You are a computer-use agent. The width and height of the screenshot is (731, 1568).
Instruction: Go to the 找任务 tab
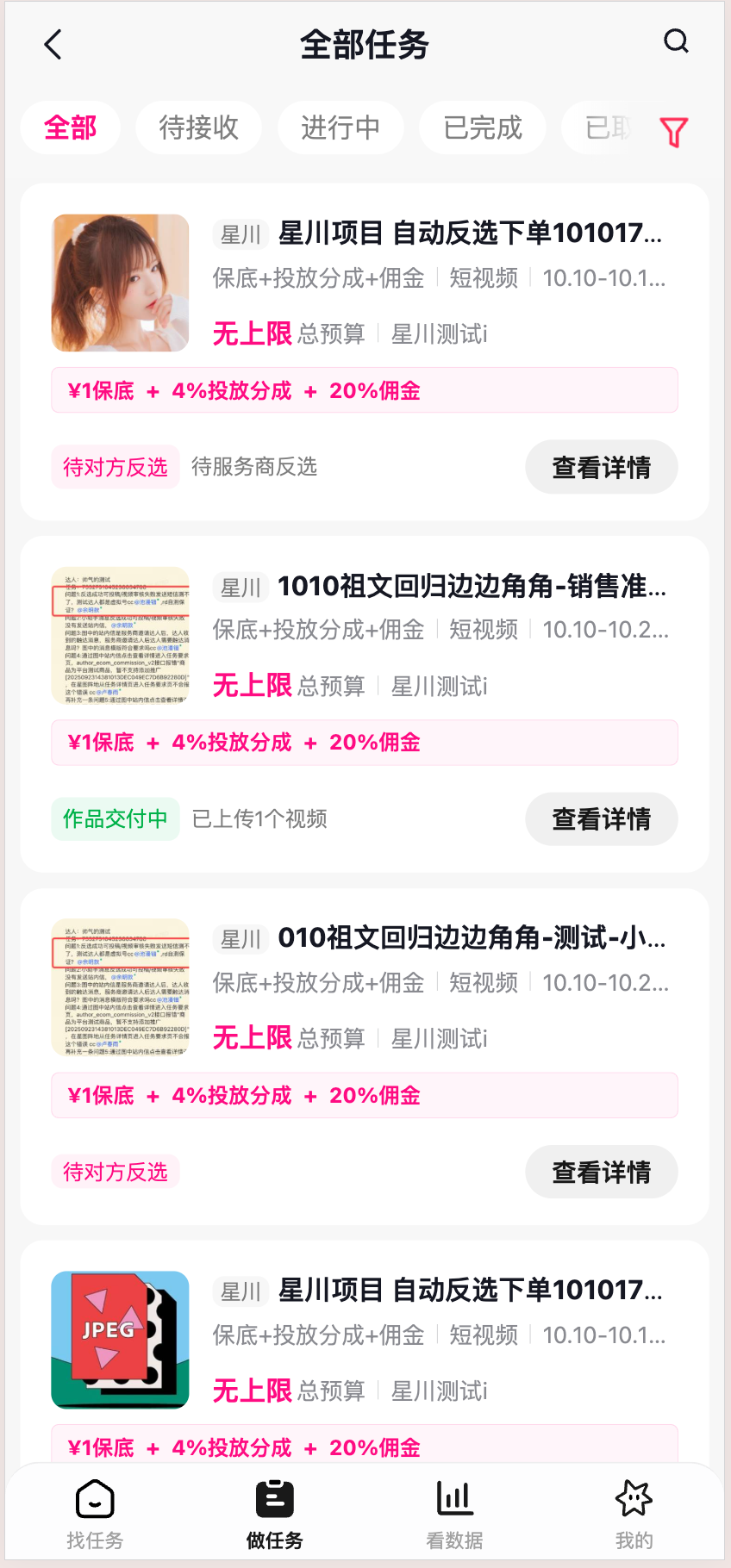(95, 1514)
